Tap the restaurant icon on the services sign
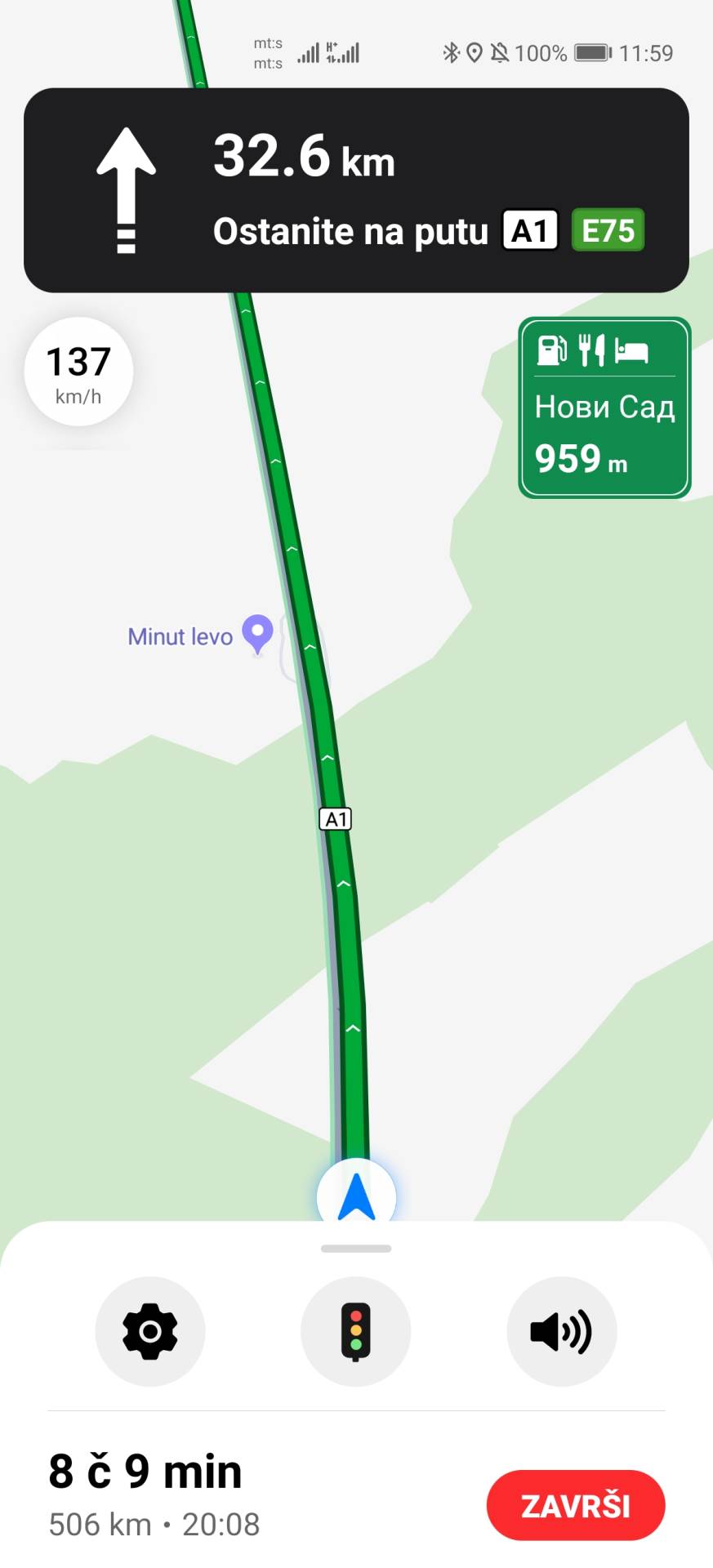The height and width of the screenshot is (1568, 713). tap(594, 351)
